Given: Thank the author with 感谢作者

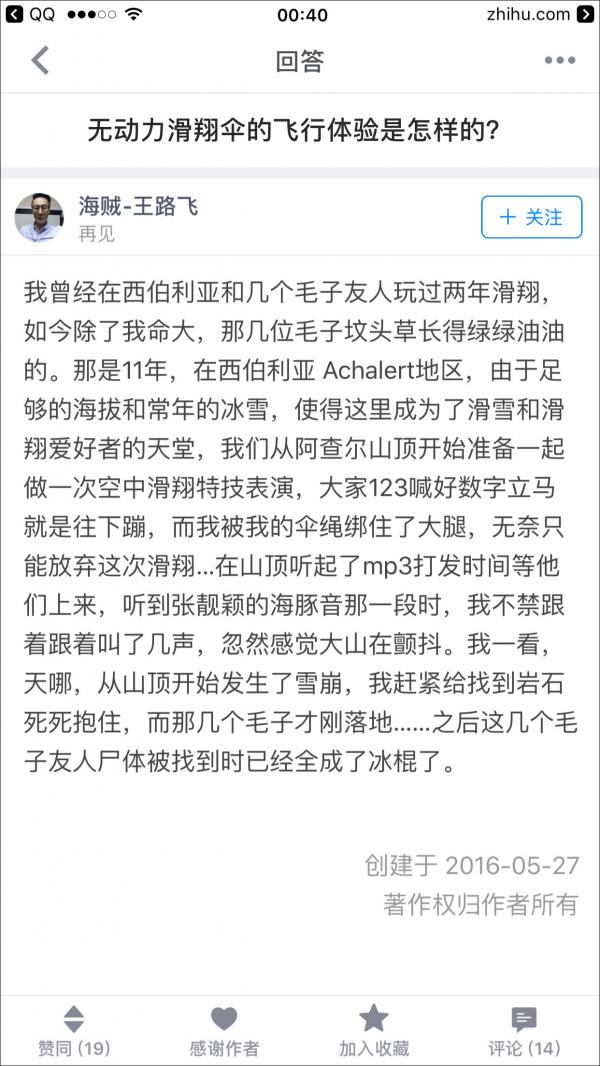Looking at the screenshot, I should coord(224,1031).
